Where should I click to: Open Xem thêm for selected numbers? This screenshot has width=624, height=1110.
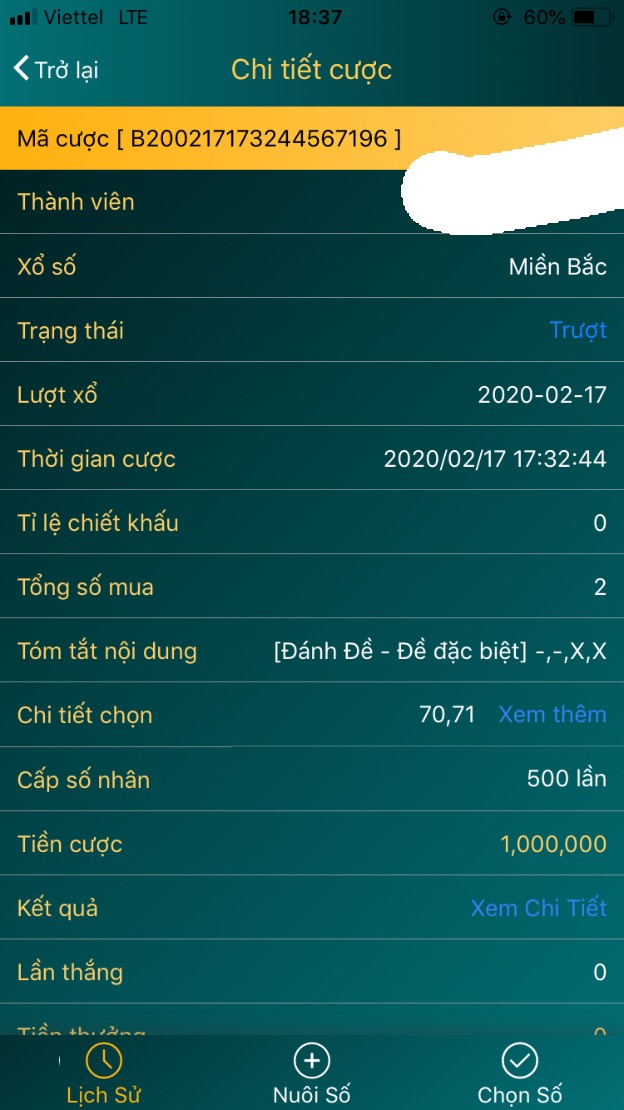pos(552,715)
